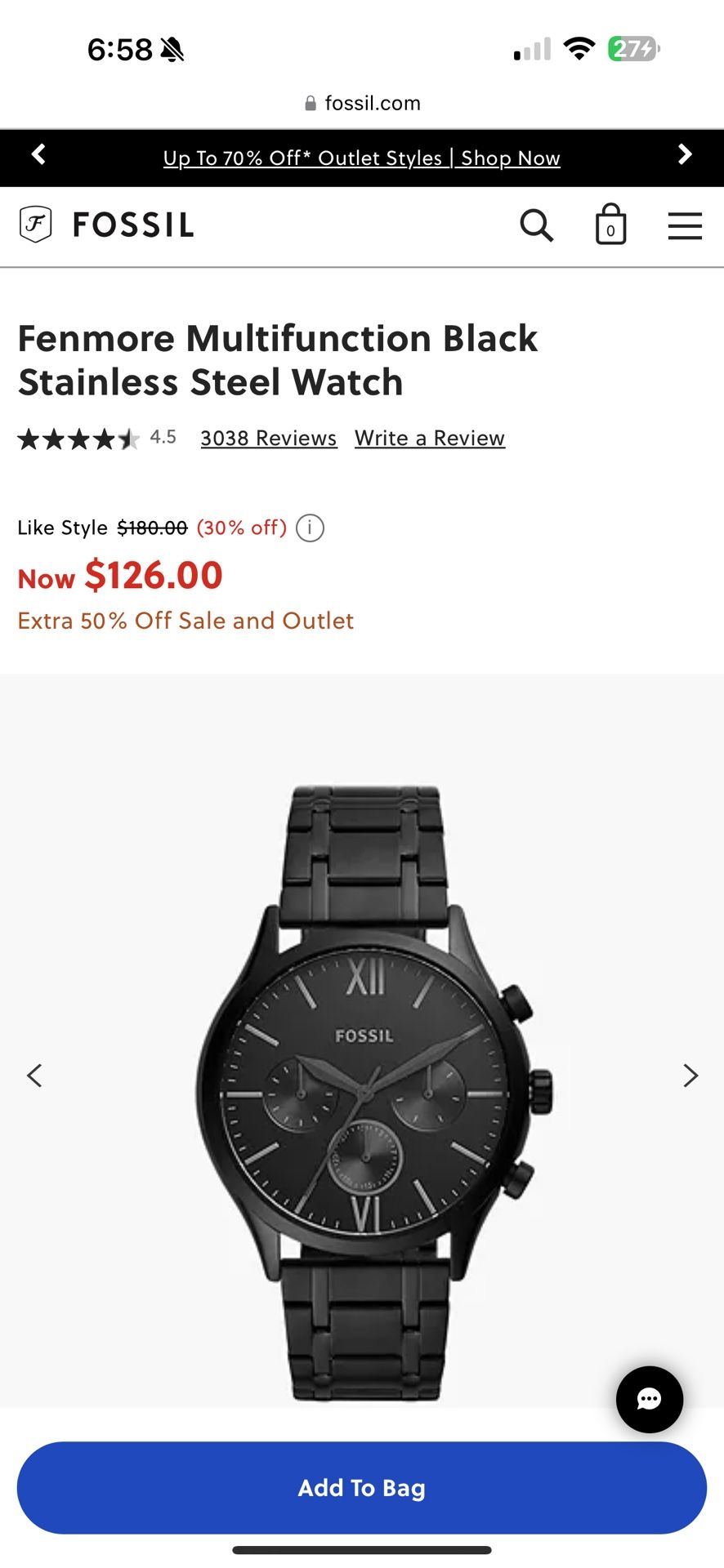This screenshot has width=724, height=1568.
Task: Click the left arrow on the promo banner
Action: 37,155
